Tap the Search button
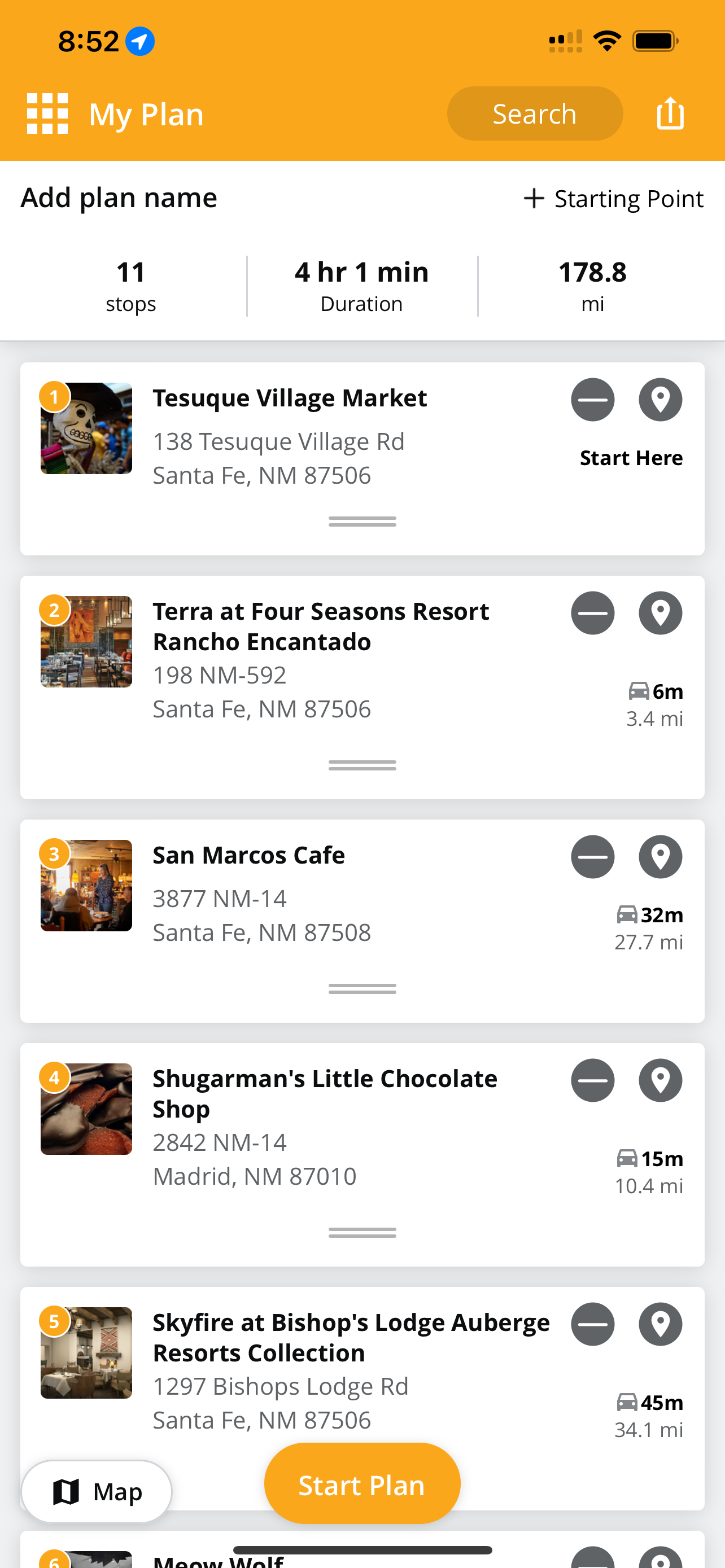Viewport: 725px width, 1568px height. coord(535,114)
